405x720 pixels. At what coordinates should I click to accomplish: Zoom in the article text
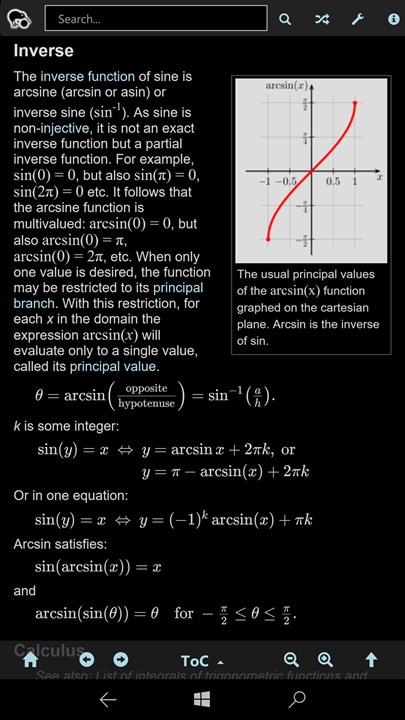(x=325, y=660)
